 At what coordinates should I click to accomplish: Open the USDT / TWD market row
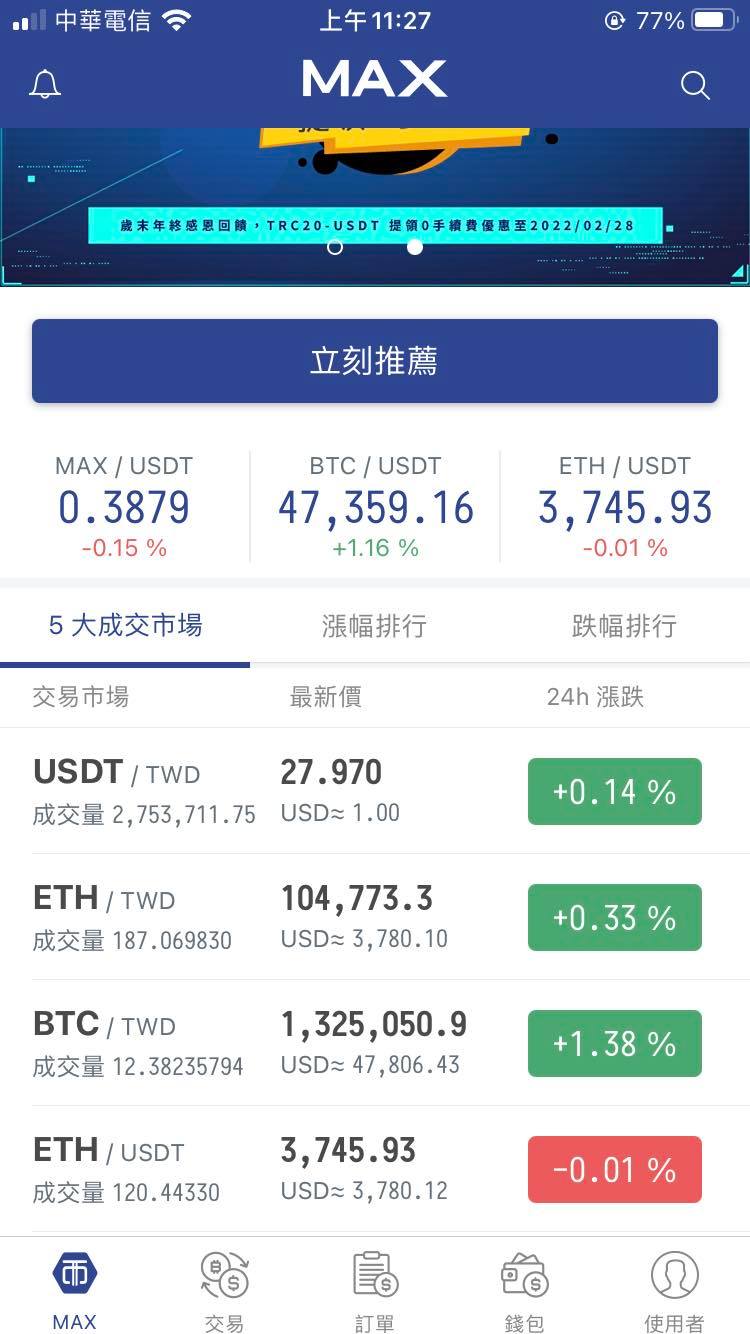(375, 791)
